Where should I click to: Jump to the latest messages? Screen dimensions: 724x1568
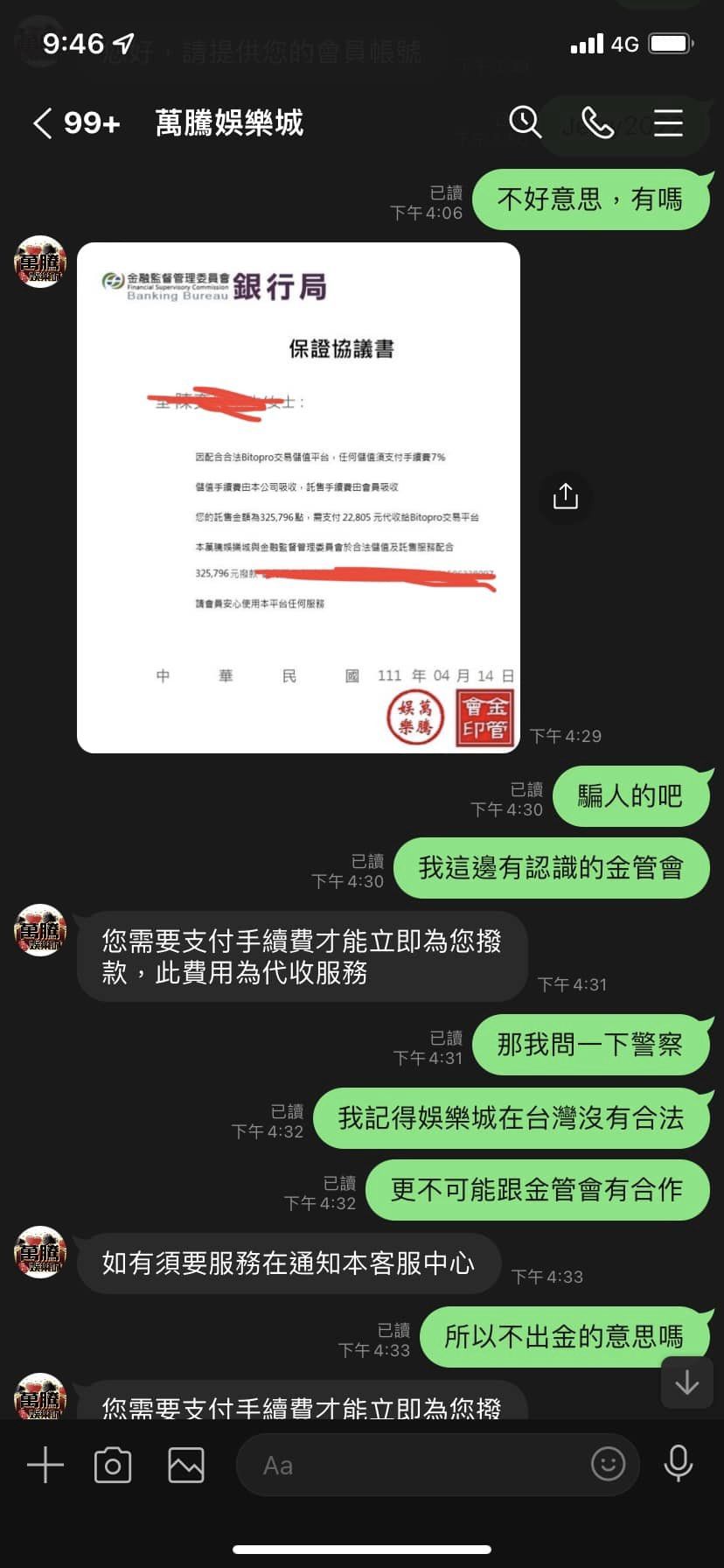[686, 1382]
